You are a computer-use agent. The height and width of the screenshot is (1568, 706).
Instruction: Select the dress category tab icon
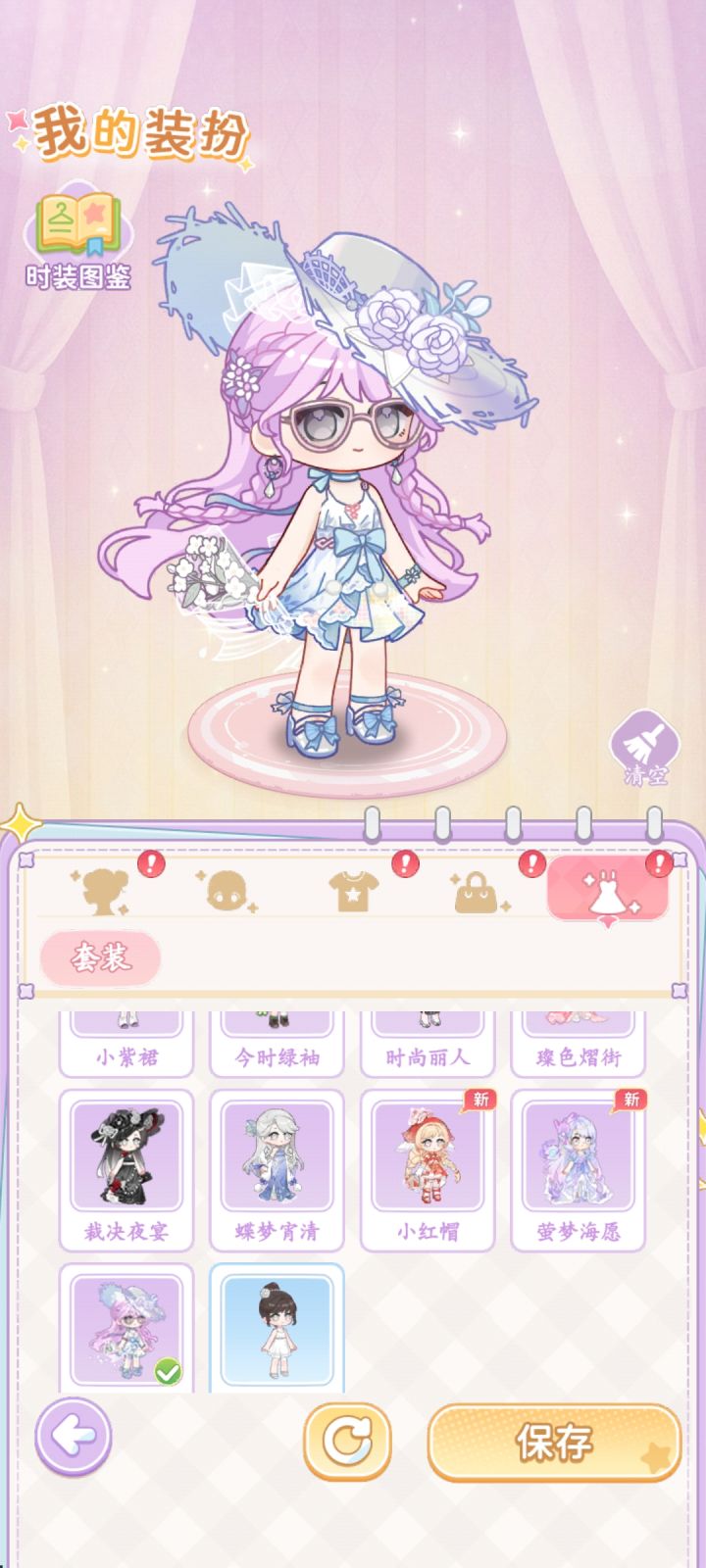[x=608, y=892]
